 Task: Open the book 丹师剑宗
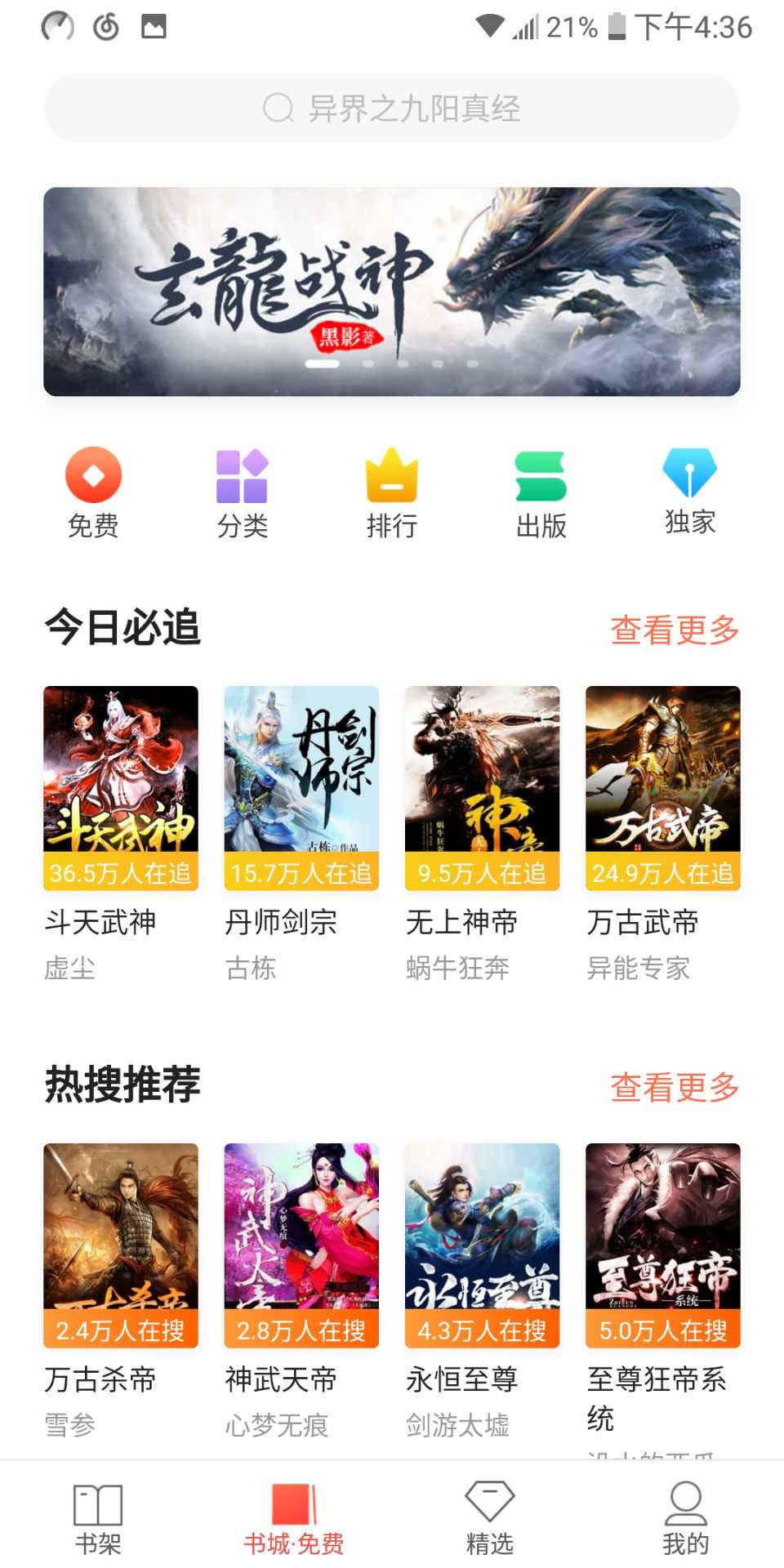[x=301, y=788]
